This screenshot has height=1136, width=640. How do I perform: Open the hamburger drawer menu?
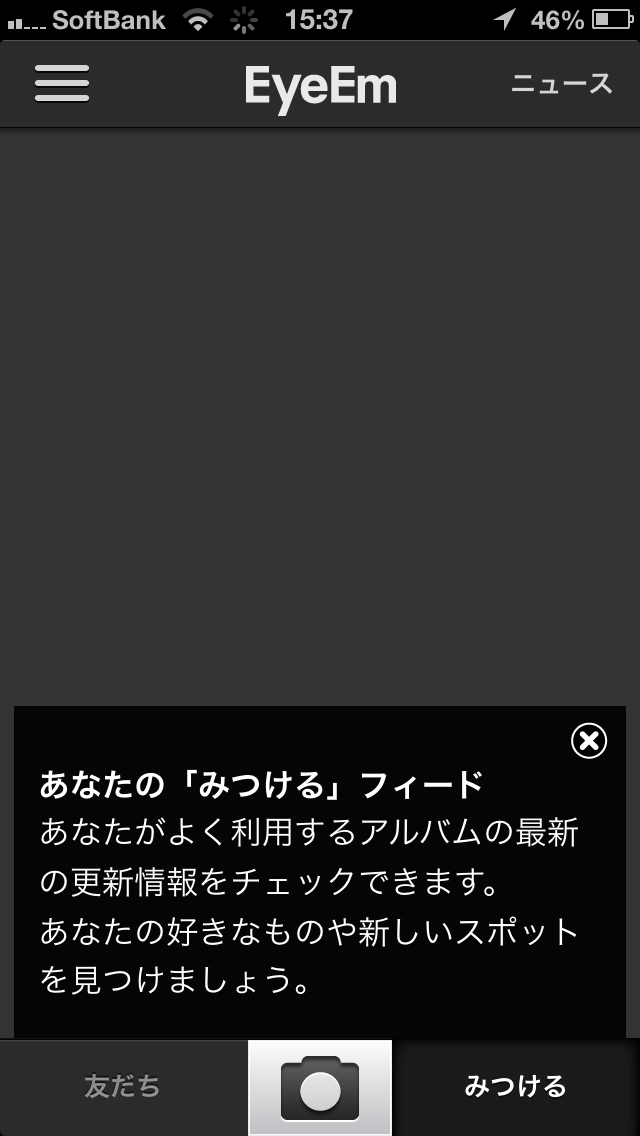(x=62, y=83)
